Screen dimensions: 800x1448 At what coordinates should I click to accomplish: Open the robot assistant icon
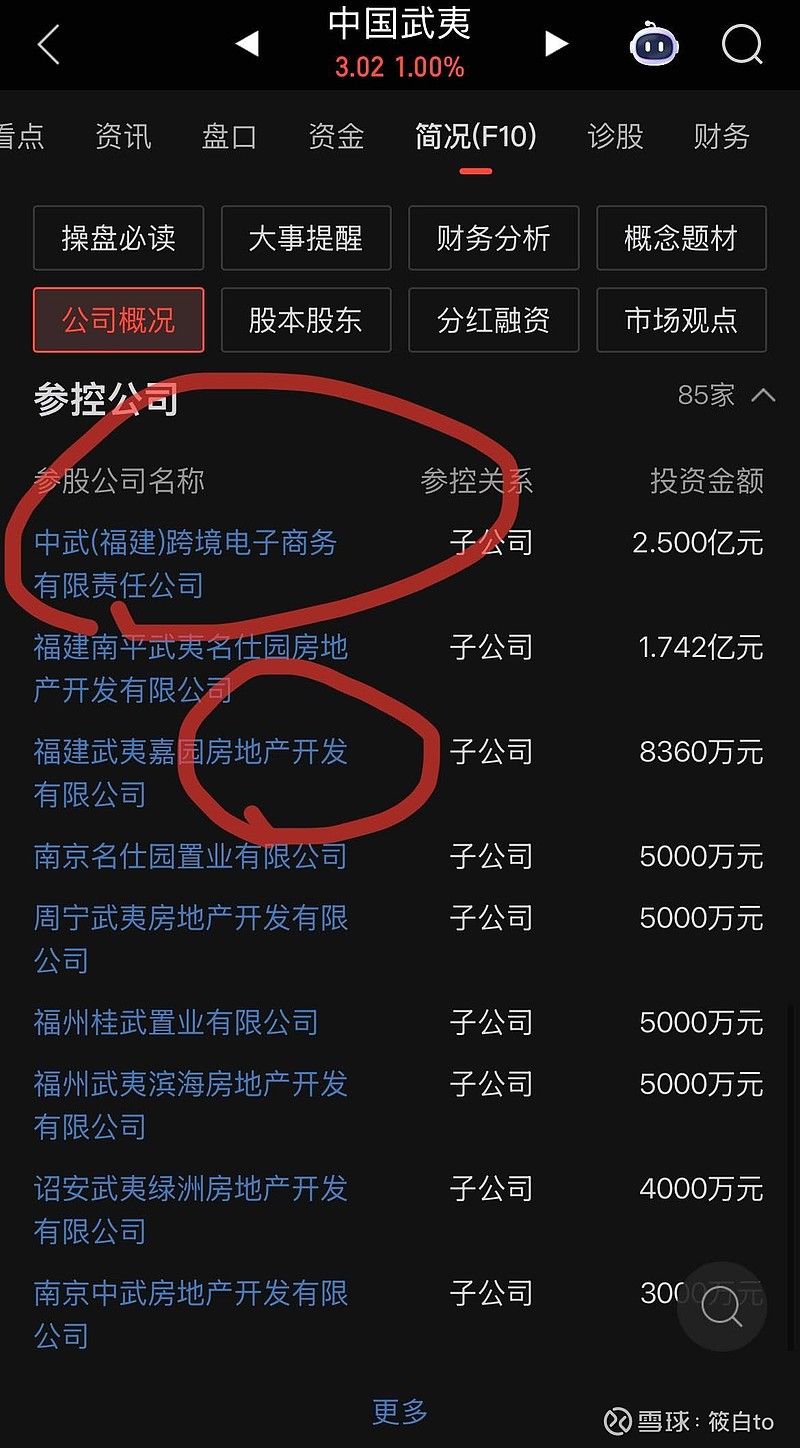pos(654,44)
